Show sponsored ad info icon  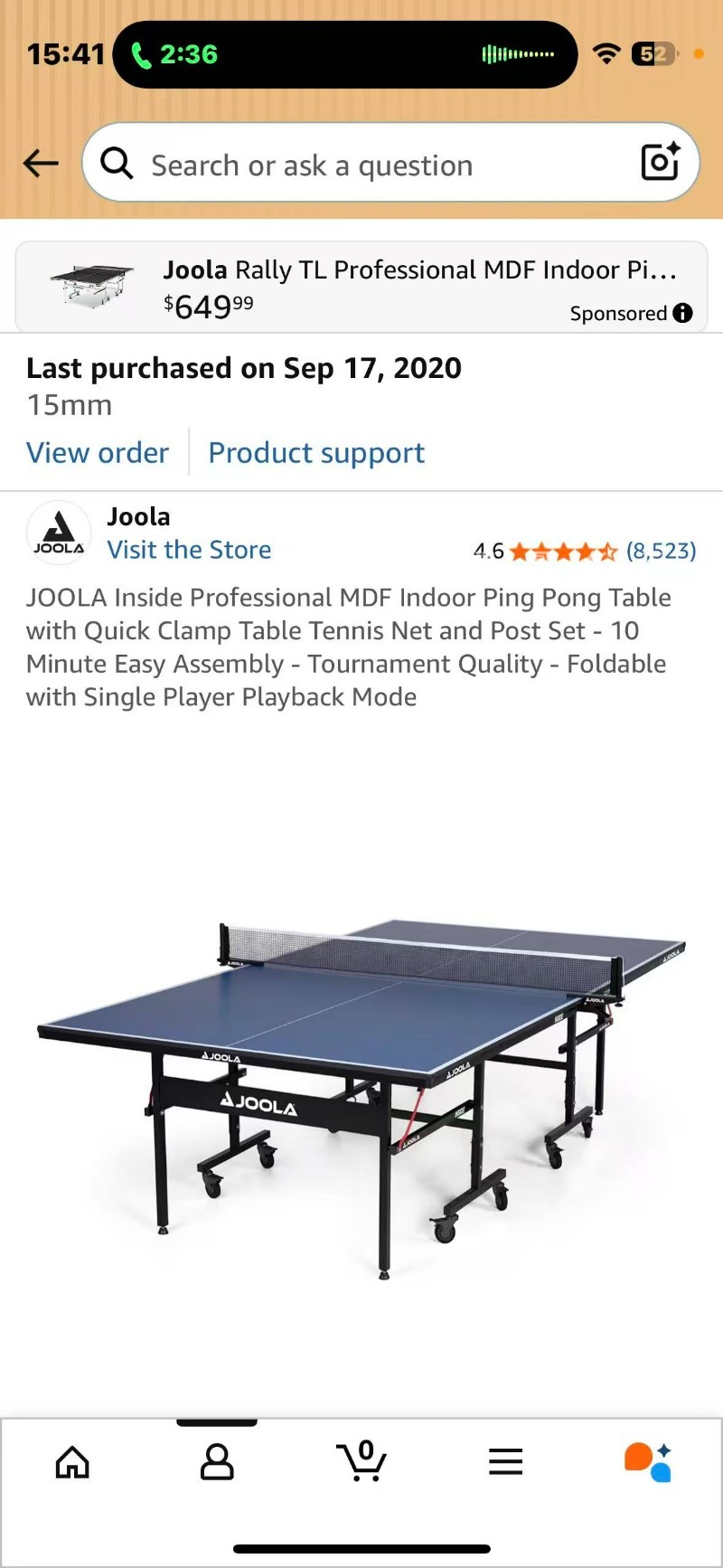[683, 313]
